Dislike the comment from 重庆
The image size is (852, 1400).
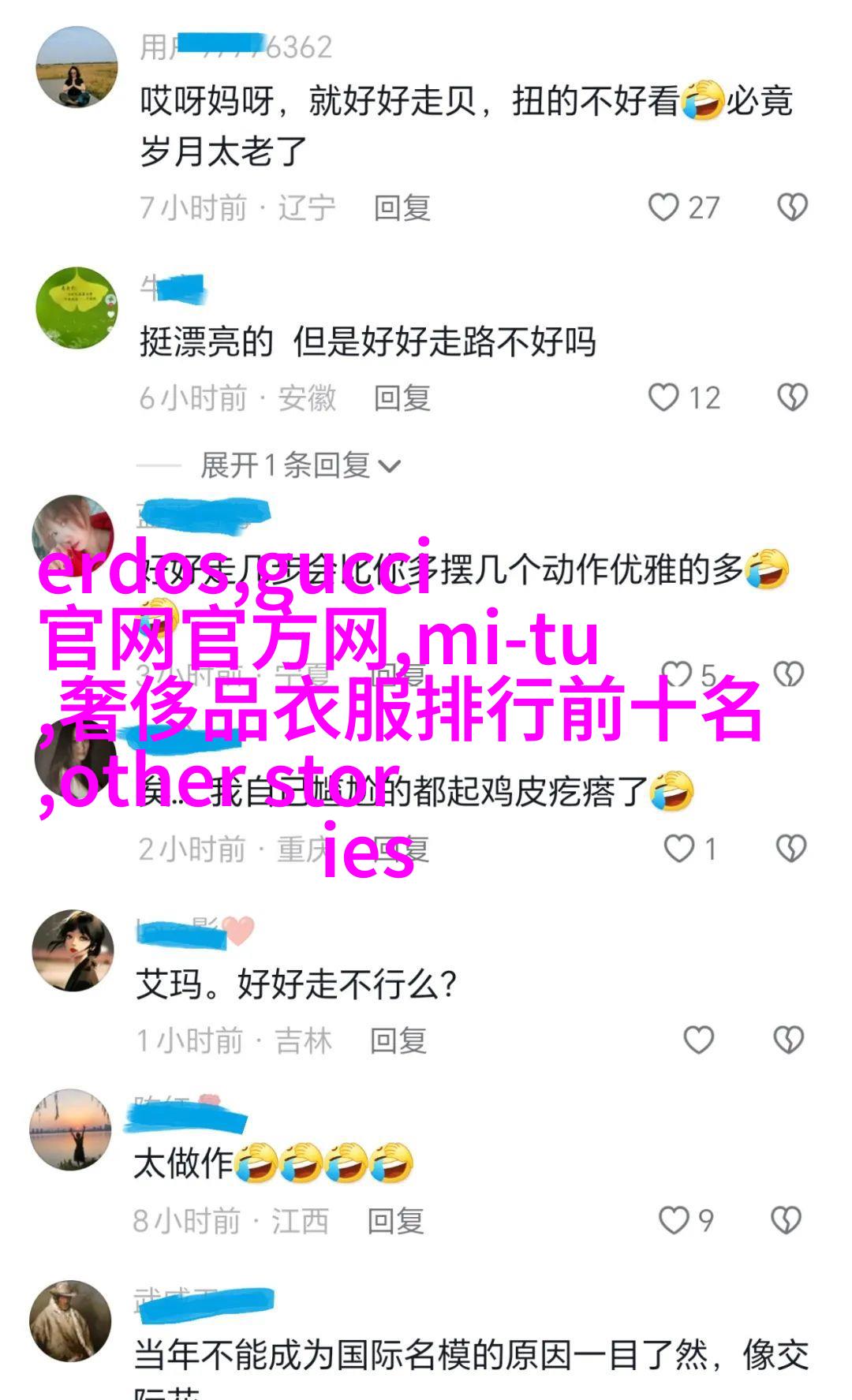[x=790, y=849]
